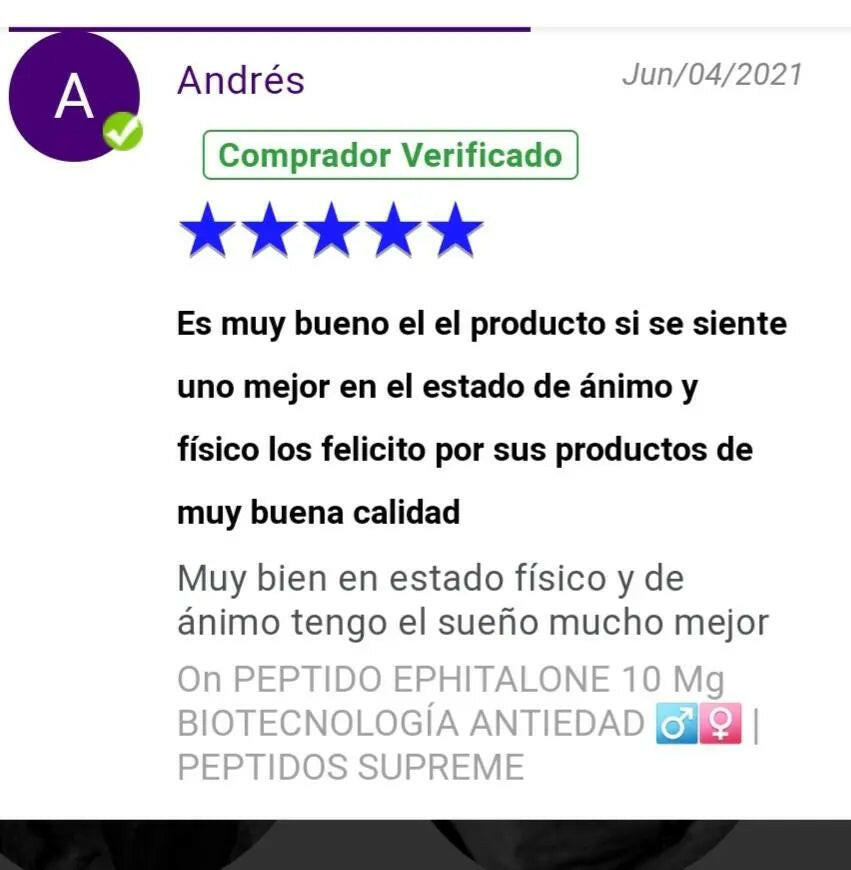Click the female gender symbol icon
Screen dimensions: 851x870
click(x=720, y=722)
